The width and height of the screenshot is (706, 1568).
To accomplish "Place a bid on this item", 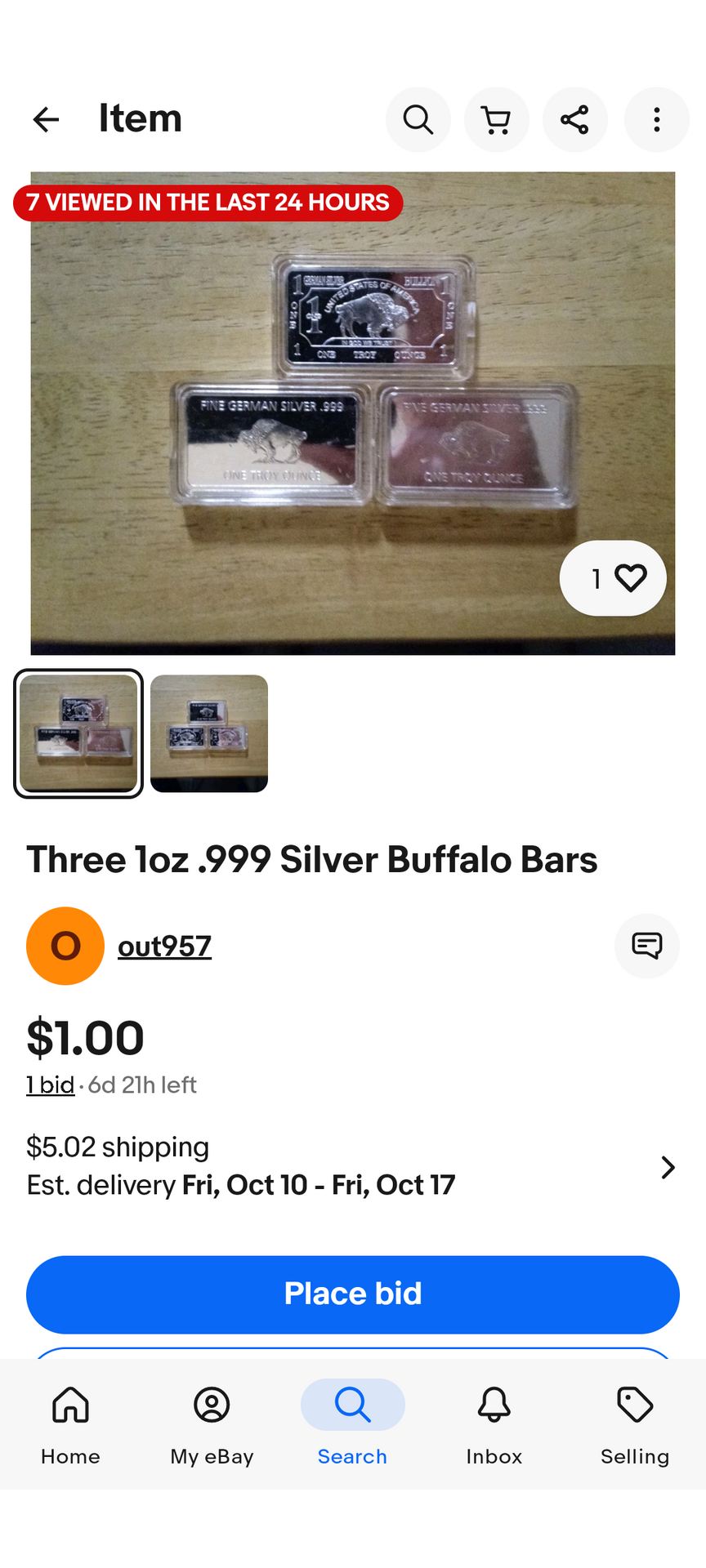I will (x=352, y=1294).
